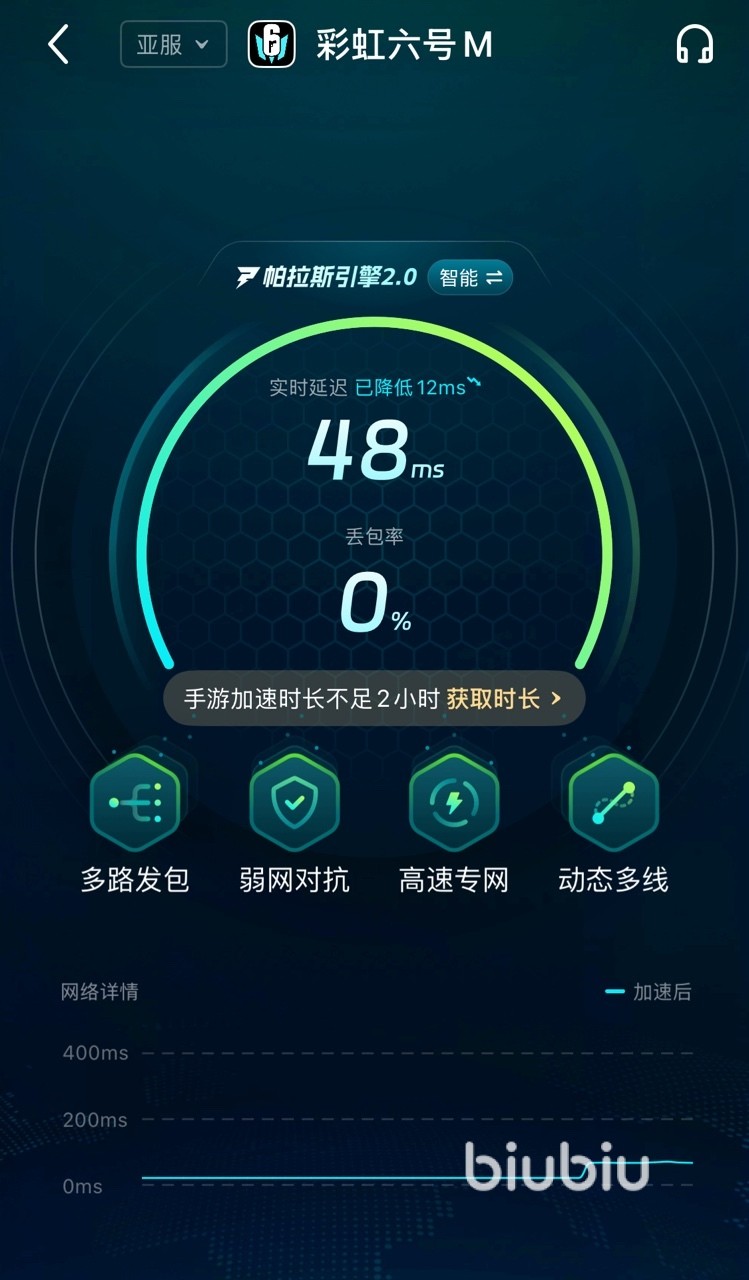Tap 获取时长 to get more acceleration time
The image size is (749, 1280).
click(503, 699)
